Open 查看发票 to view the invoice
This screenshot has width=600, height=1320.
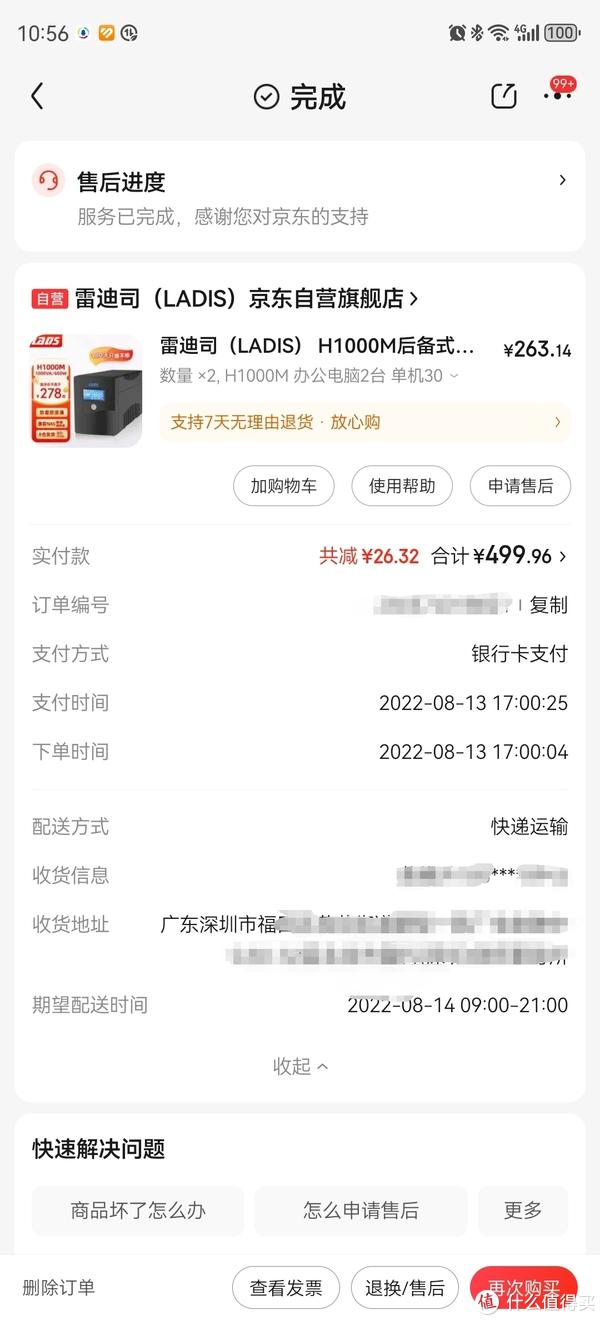pos(286,1288)
